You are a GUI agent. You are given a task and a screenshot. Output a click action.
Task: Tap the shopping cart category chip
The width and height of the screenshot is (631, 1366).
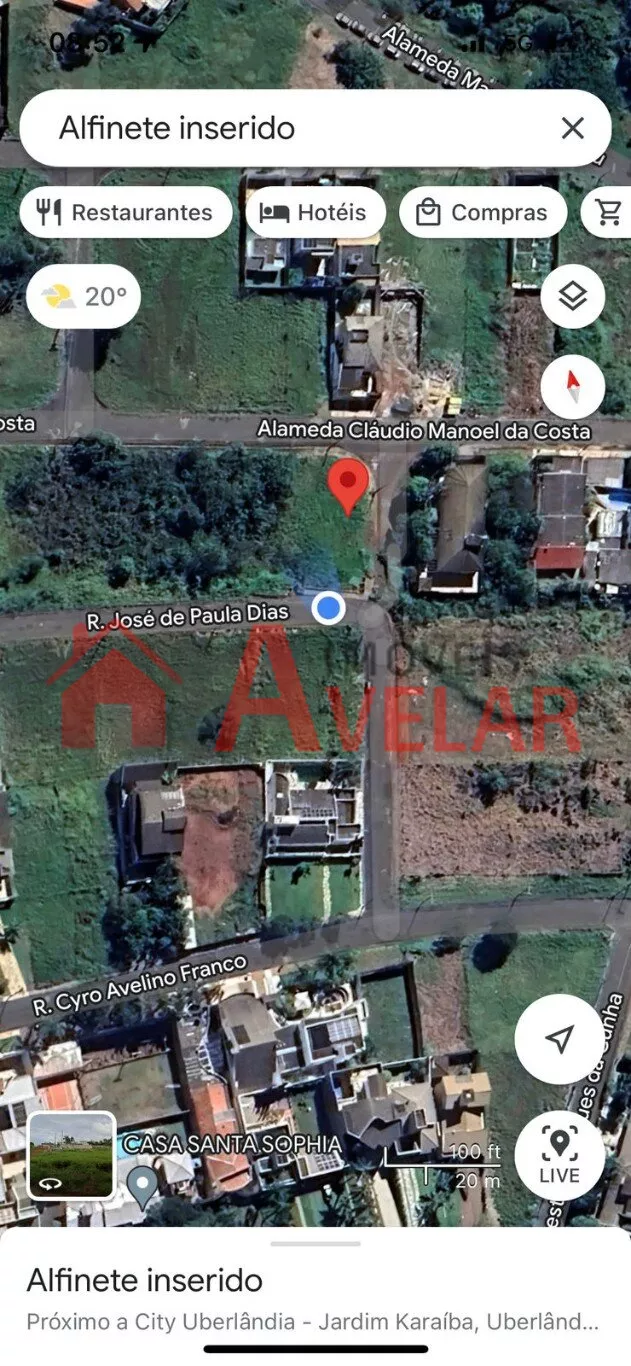(608, 212)
